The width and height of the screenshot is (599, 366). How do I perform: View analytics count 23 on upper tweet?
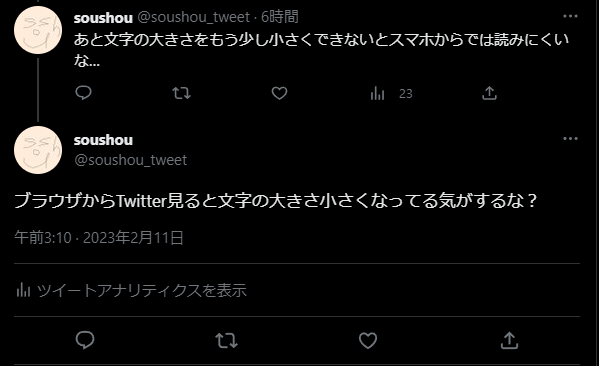[x=391, y=93]
